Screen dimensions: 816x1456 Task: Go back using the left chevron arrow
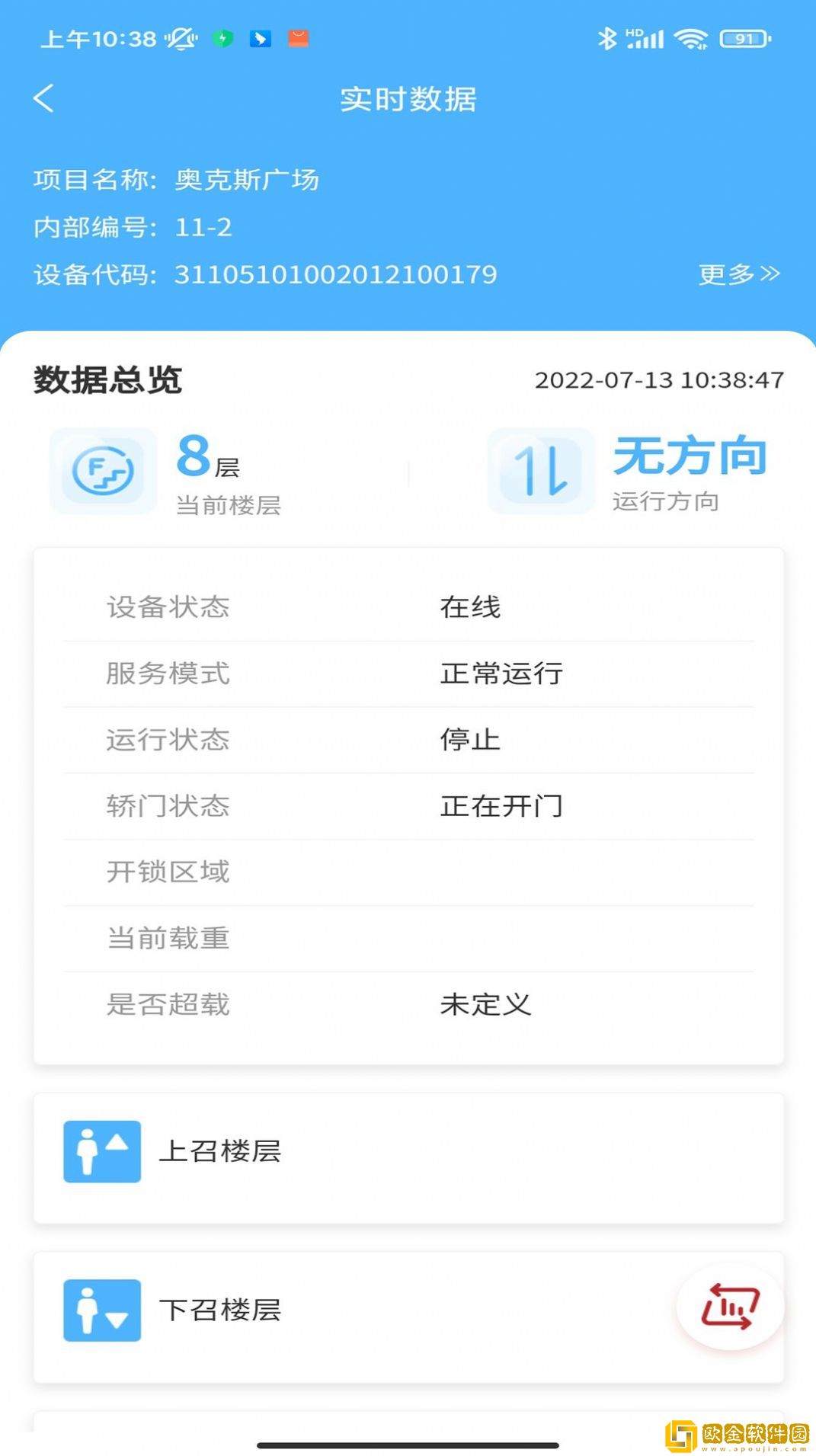pos(43,98)
